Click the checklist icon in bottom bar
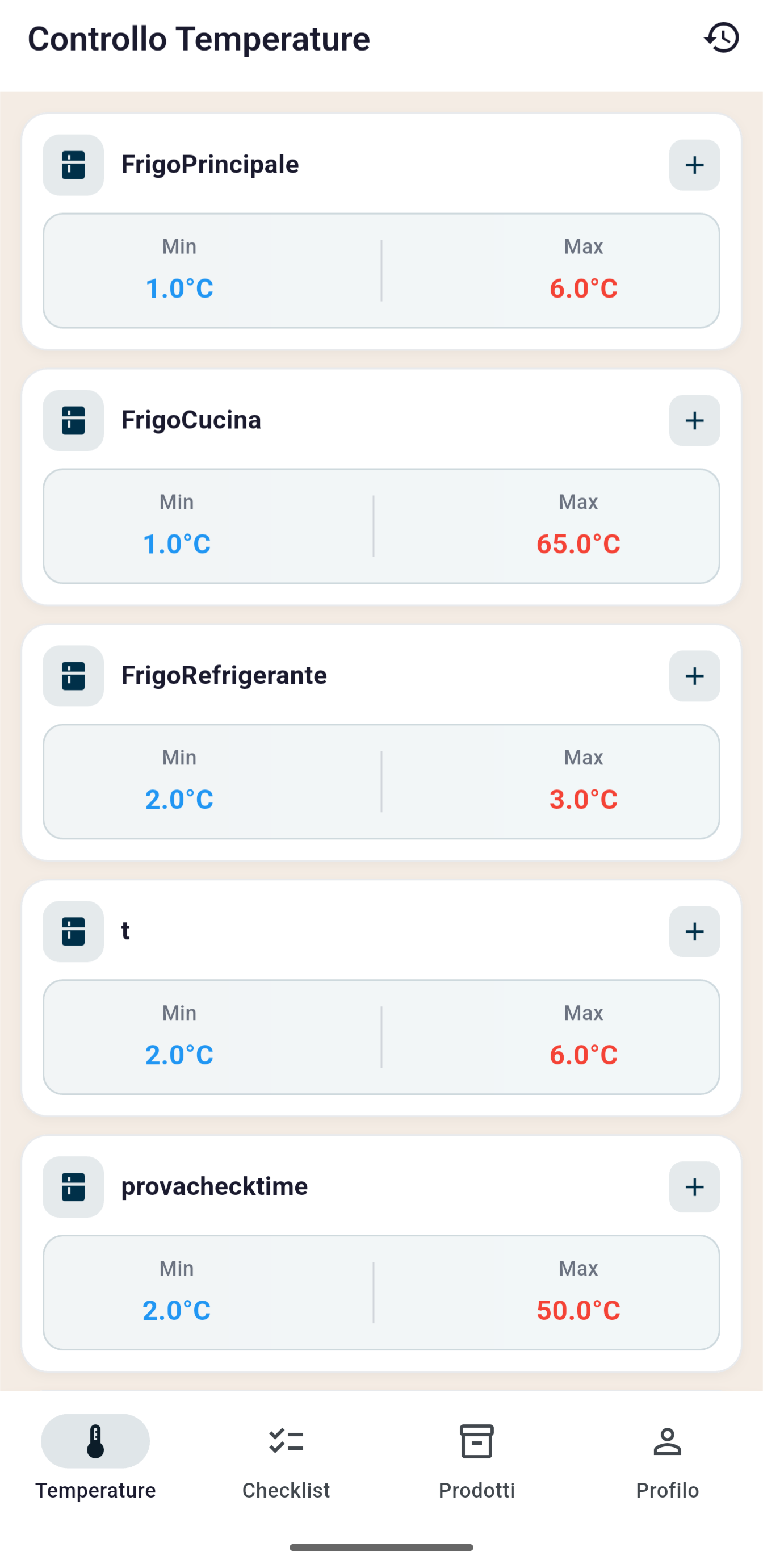Screen dimensions: 763x1568 pos(286,1441)
